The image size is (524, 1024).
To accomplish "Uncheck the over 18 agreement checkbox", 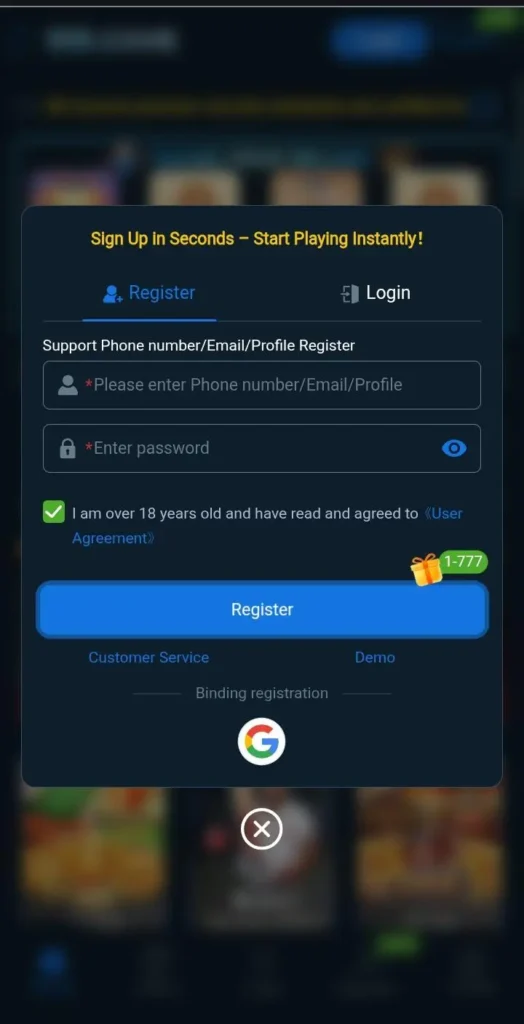I will [x=54, y=512].
